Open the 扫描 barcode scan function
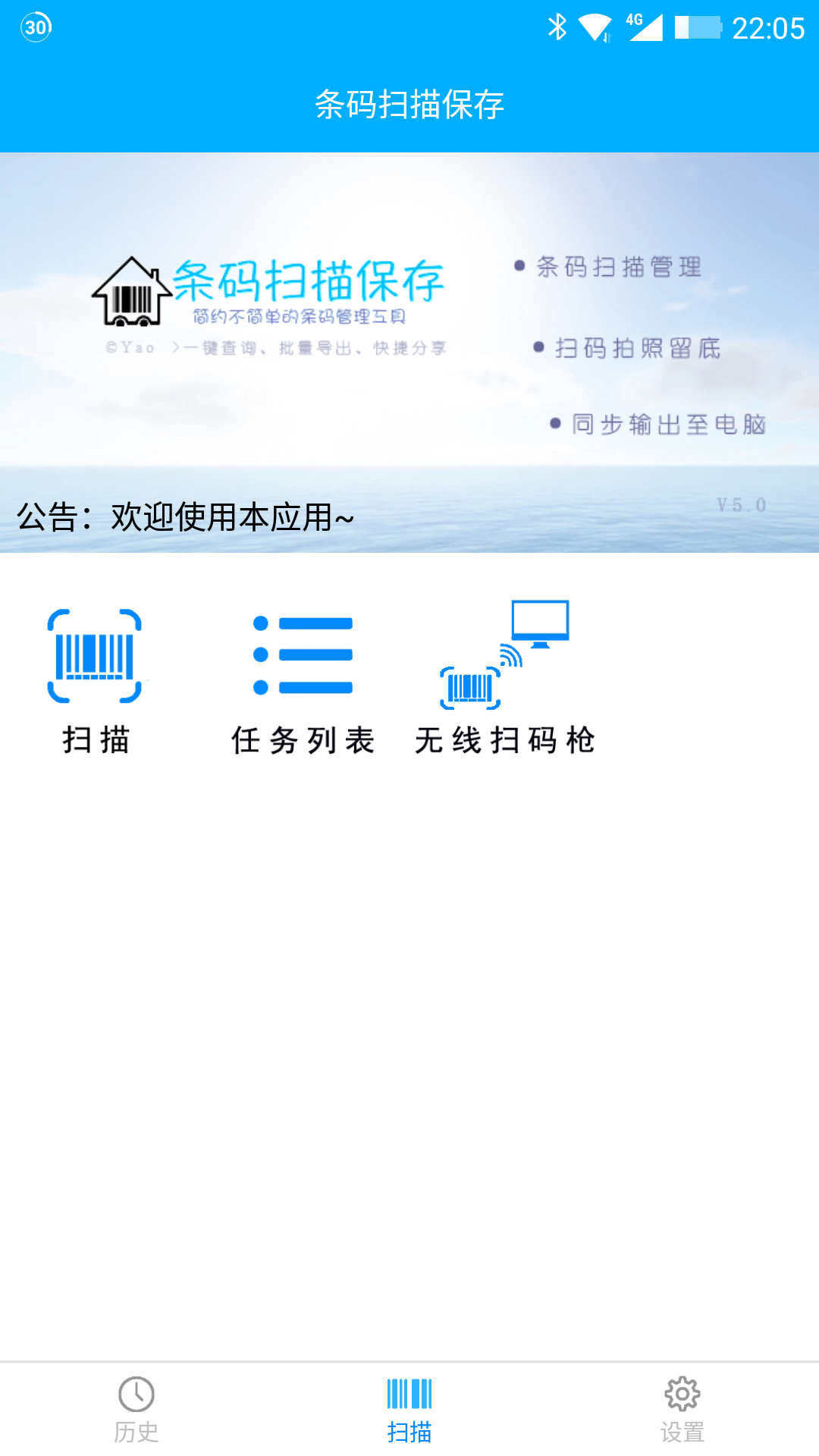819x1456 pixels. (x=95, y=679)
